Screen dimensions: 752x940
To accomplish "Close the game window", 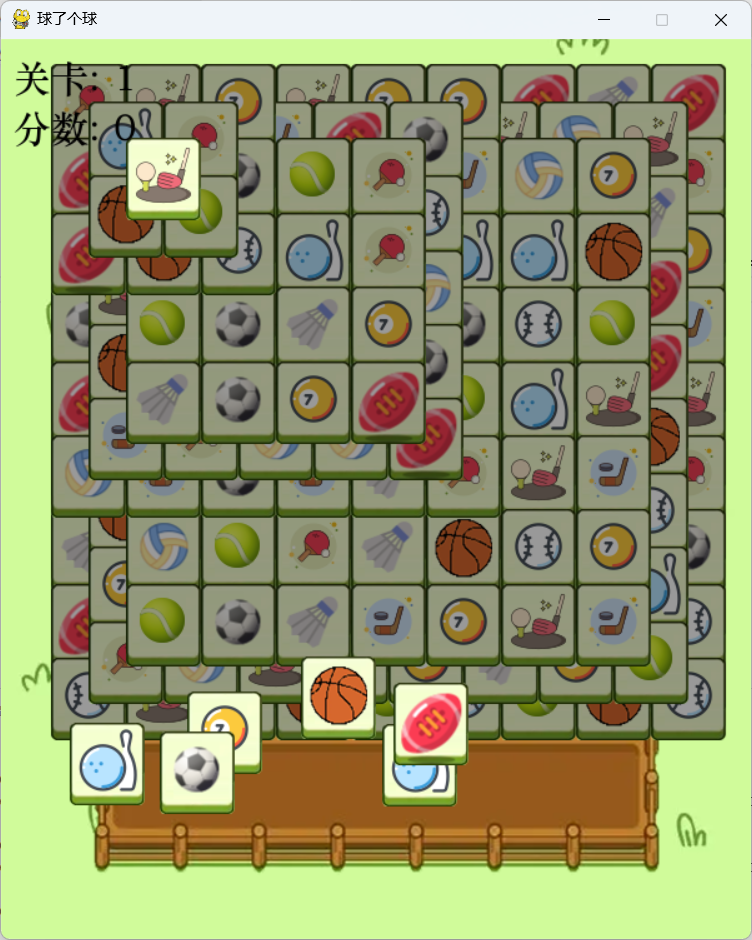I will pos(721,20).
